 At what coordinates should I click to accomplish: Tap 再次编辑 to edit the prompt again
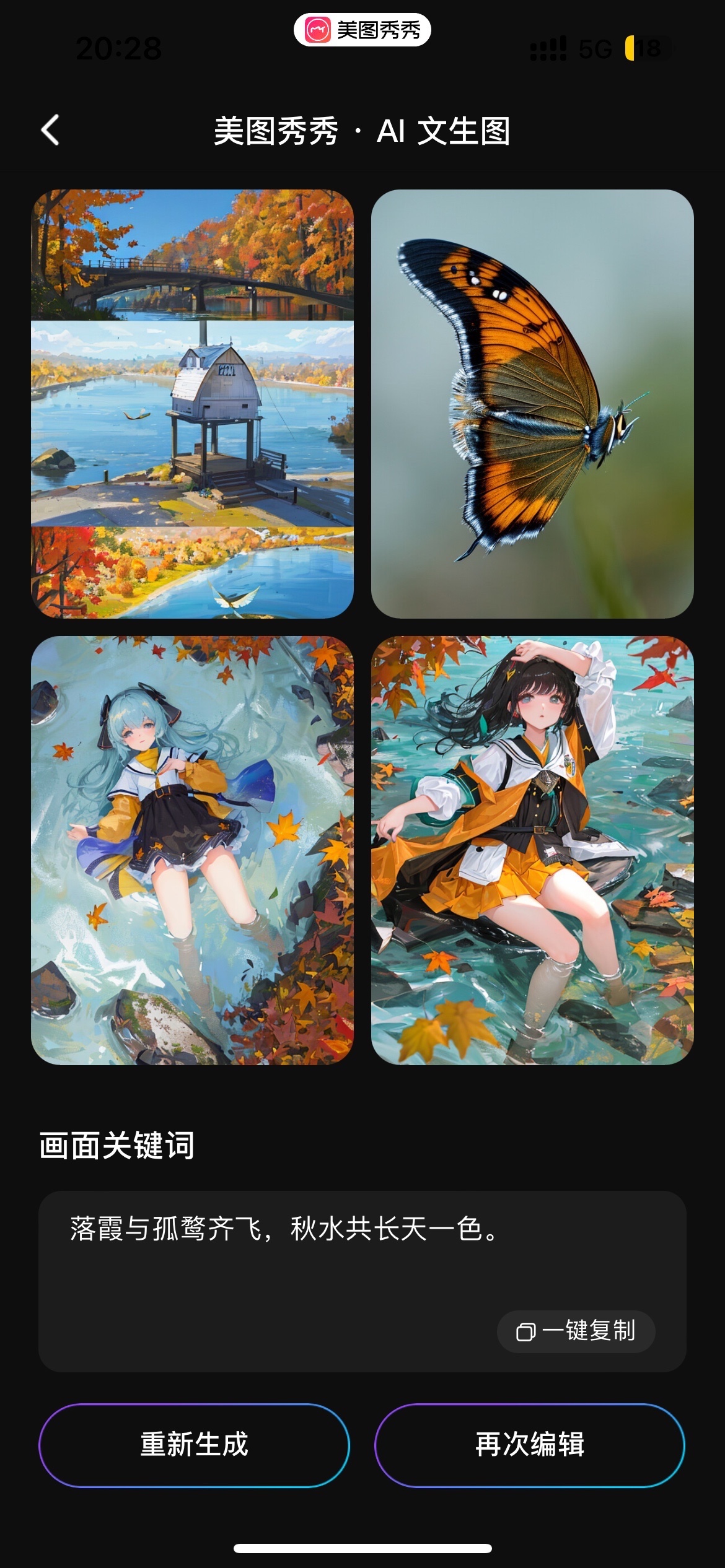(530, 1445)
